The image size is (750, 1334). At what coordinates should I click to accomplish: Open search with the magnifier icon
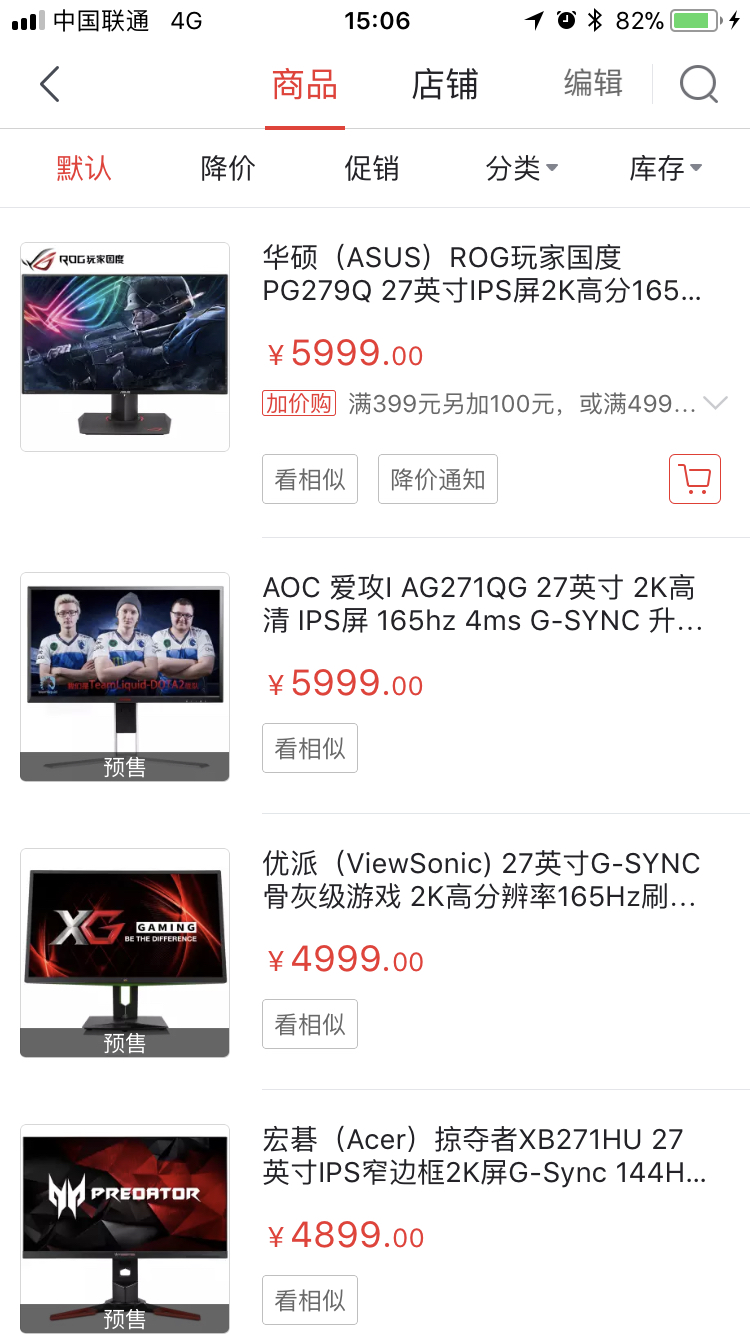(x=698, y=84)
